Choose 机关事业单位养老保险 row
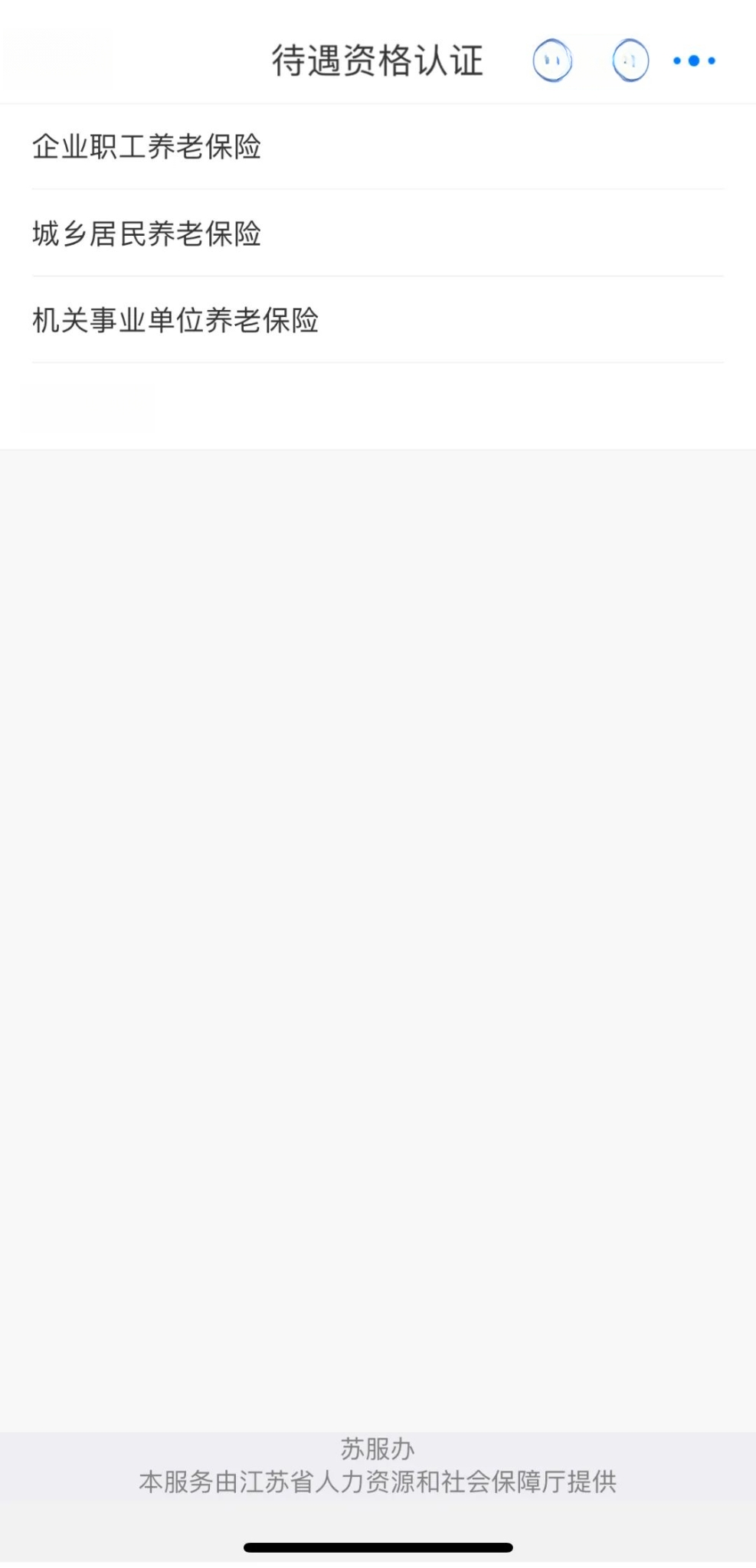This screenshot has width=756, height=1568. tap(378, 319)
